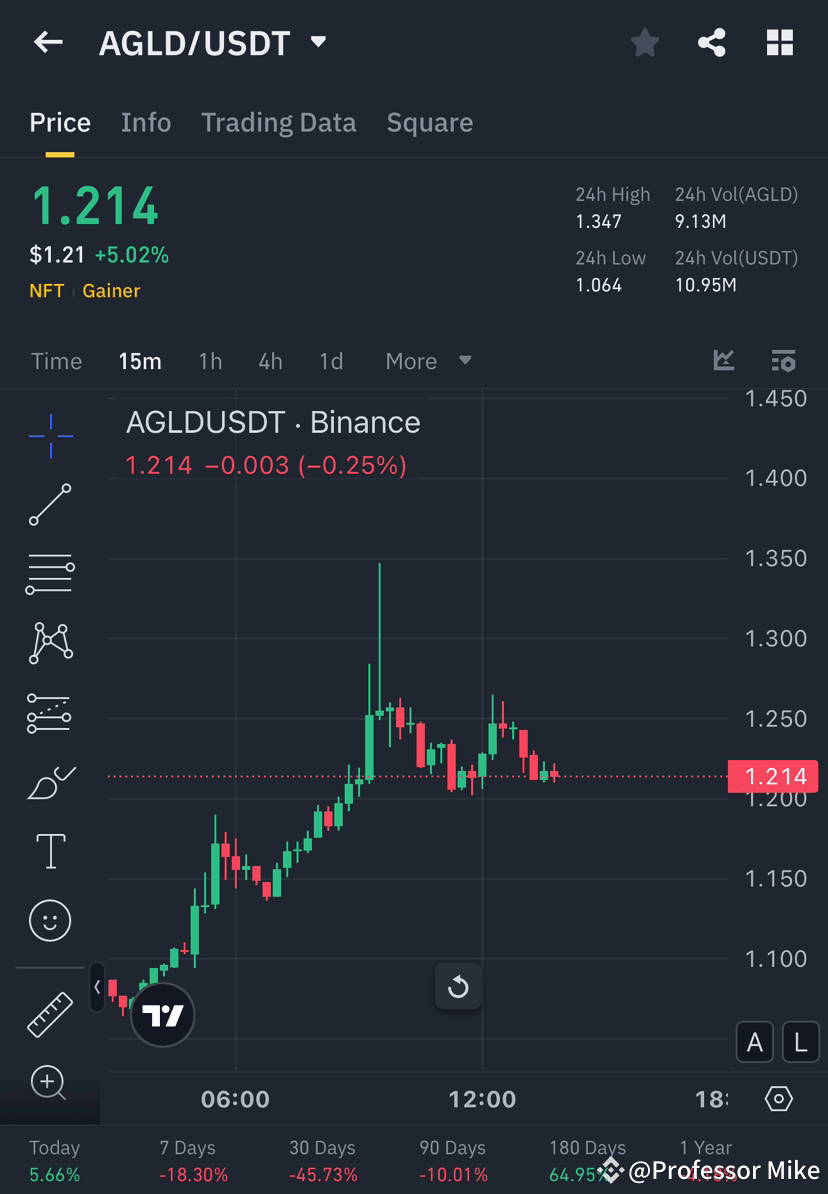Viewport: 828px width, 1194px height.
Task: Open the zoom-in magnifier tool
Action: [50, 1083]
